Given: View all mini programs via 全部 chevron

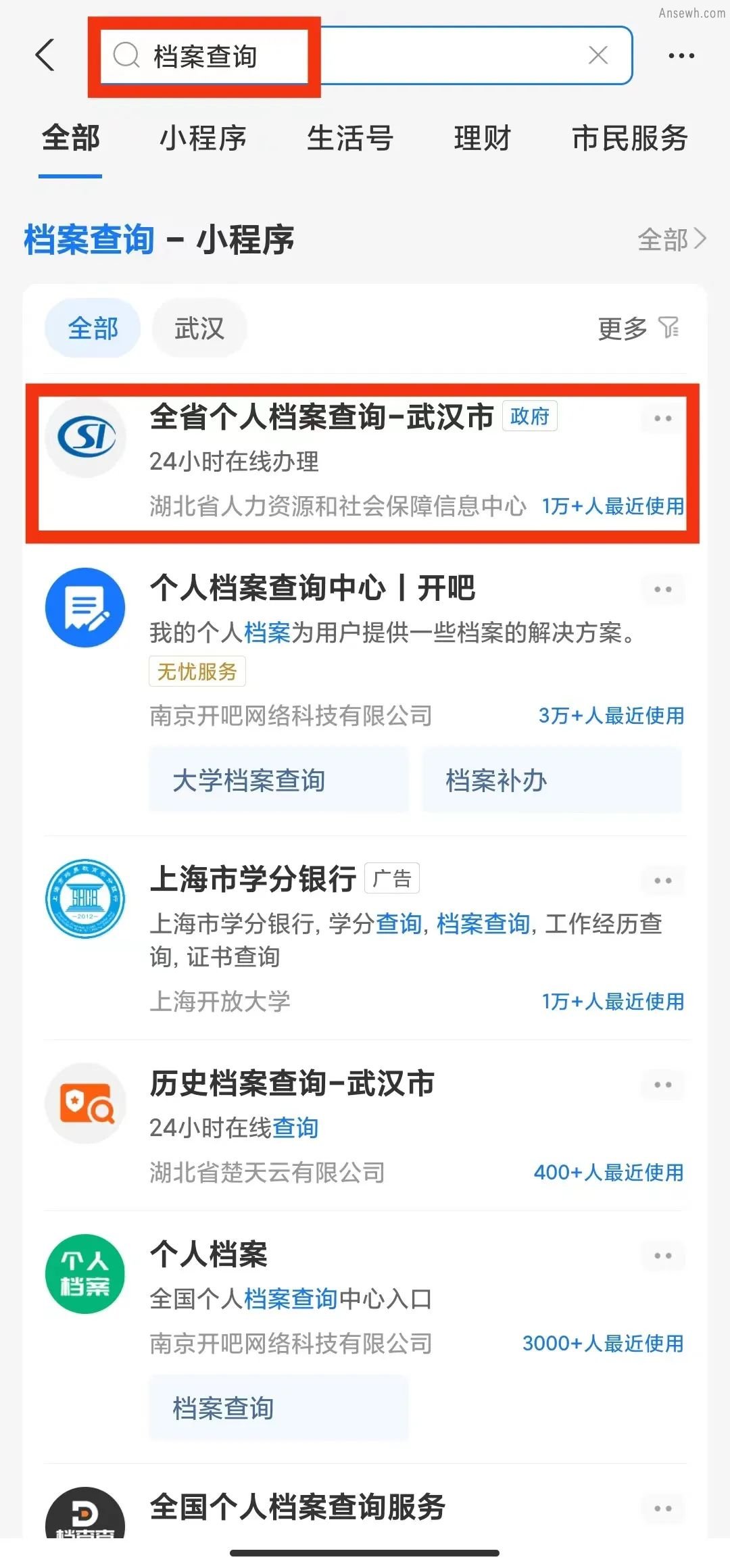Looking at the screenshot, I should coord(672,239).
